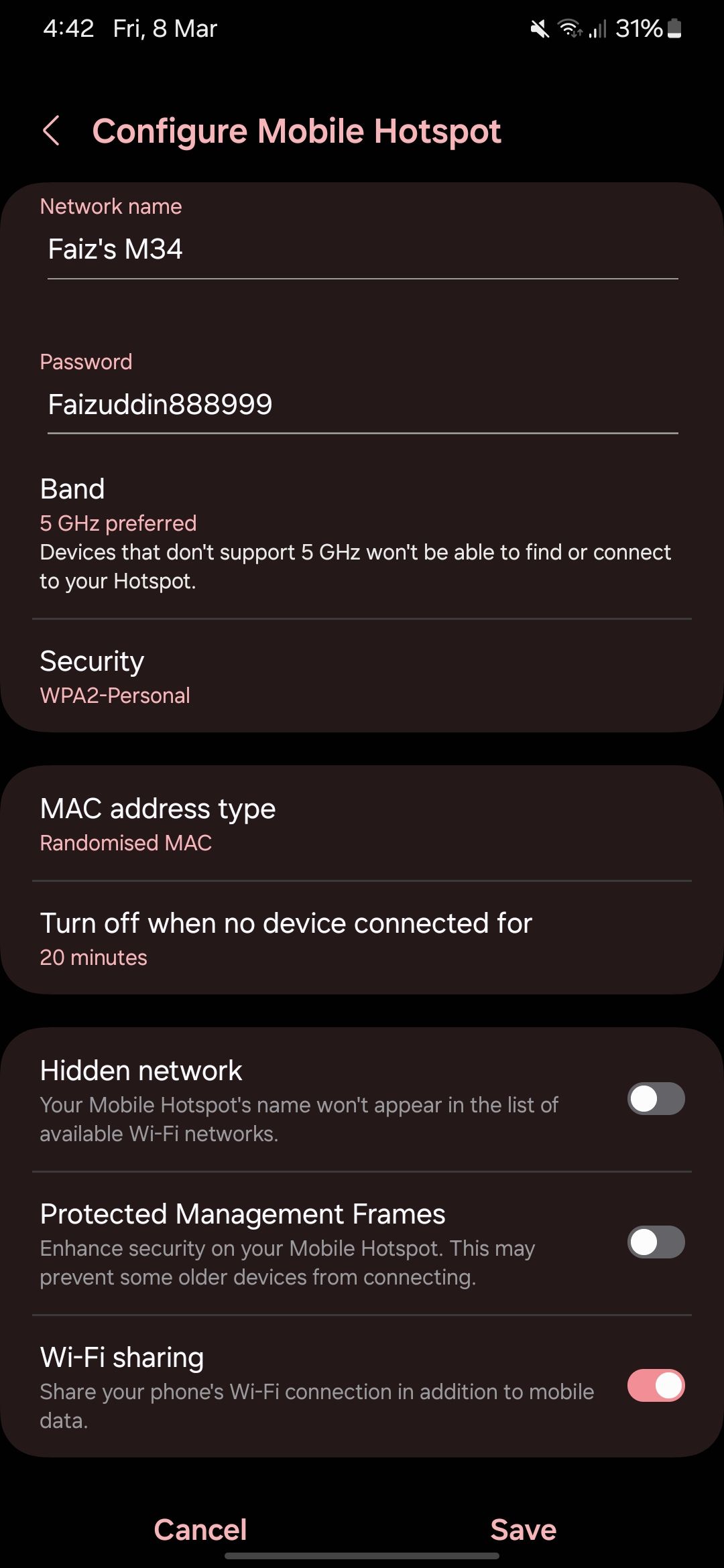Tap the mute sound status icon
Screen dimensions: 724x1568
540,28
